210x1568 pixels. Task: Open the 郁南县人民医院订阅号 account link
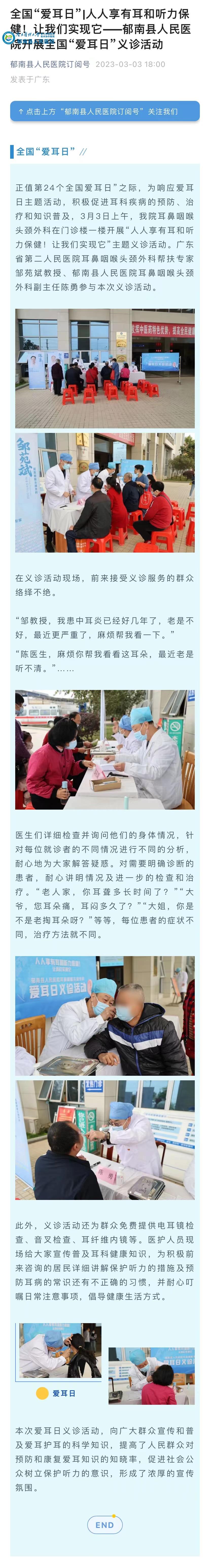click(50, 64)
